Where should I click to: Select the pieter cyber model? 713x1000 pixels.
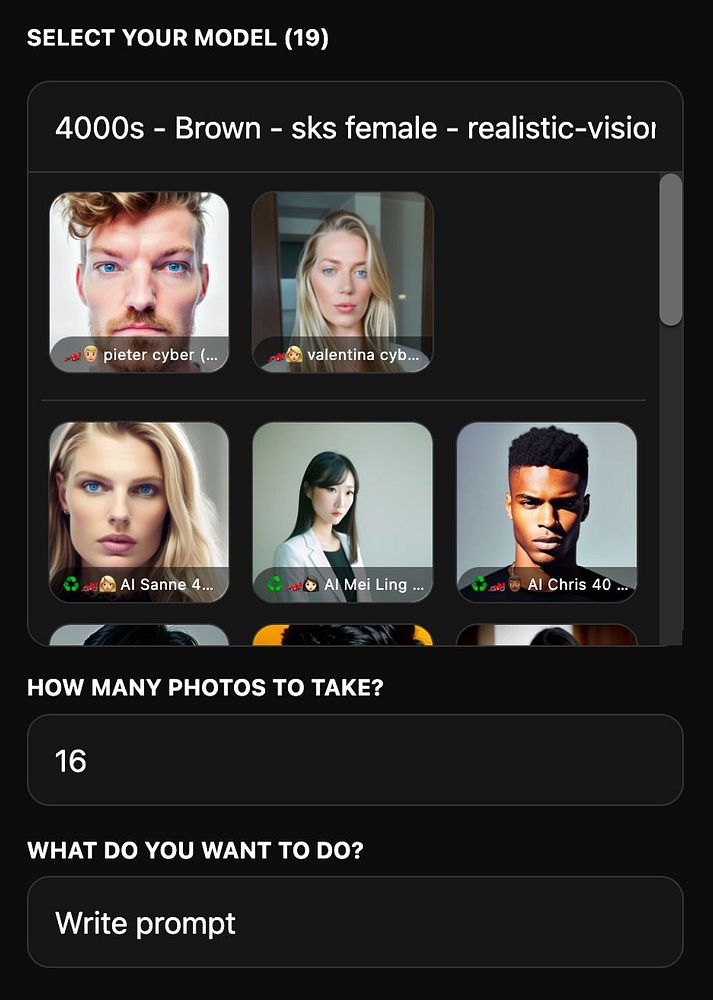pyautogui.click(x=139, y=282)
